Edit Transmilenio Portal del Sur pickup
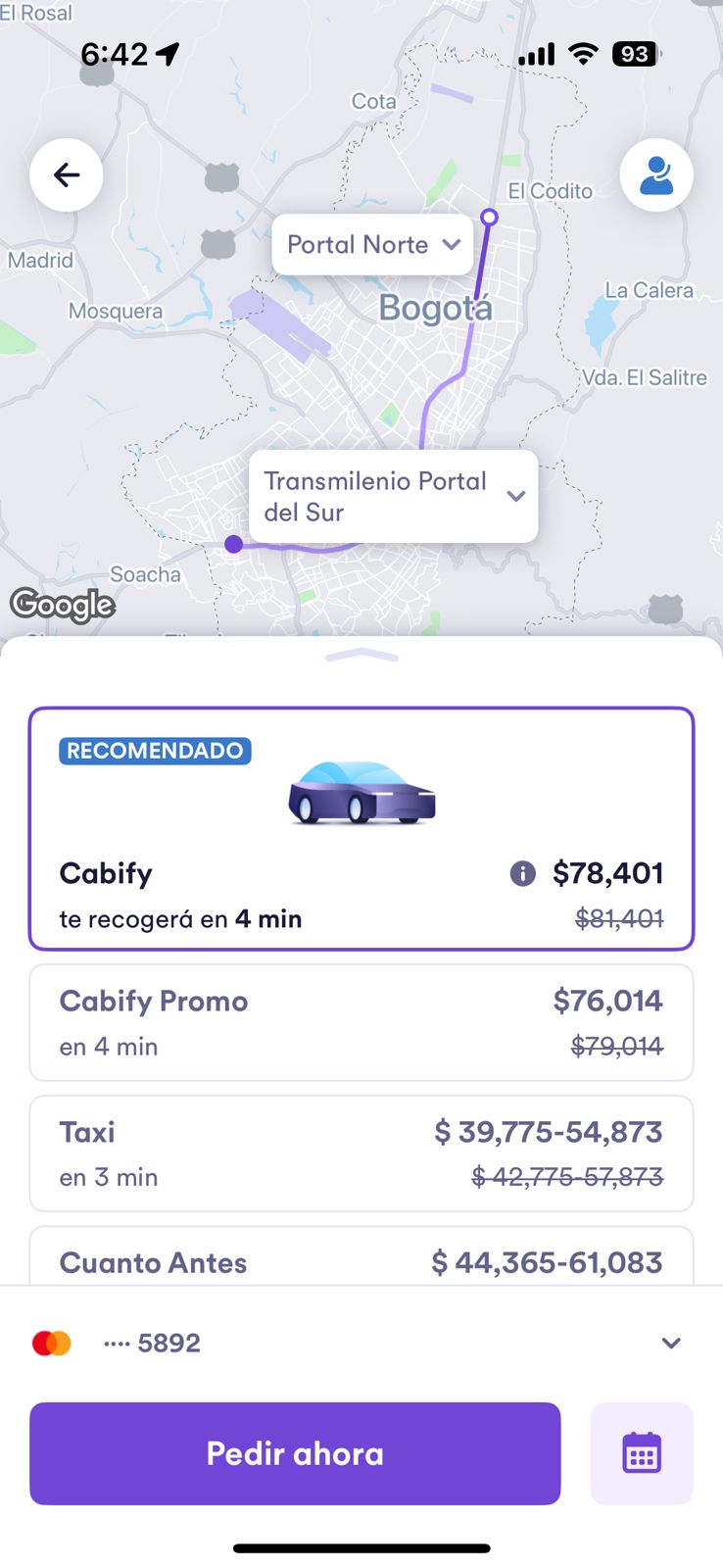Image resolution: width=723 pixels, height=1568 pixels. click(x=393, y=496)
